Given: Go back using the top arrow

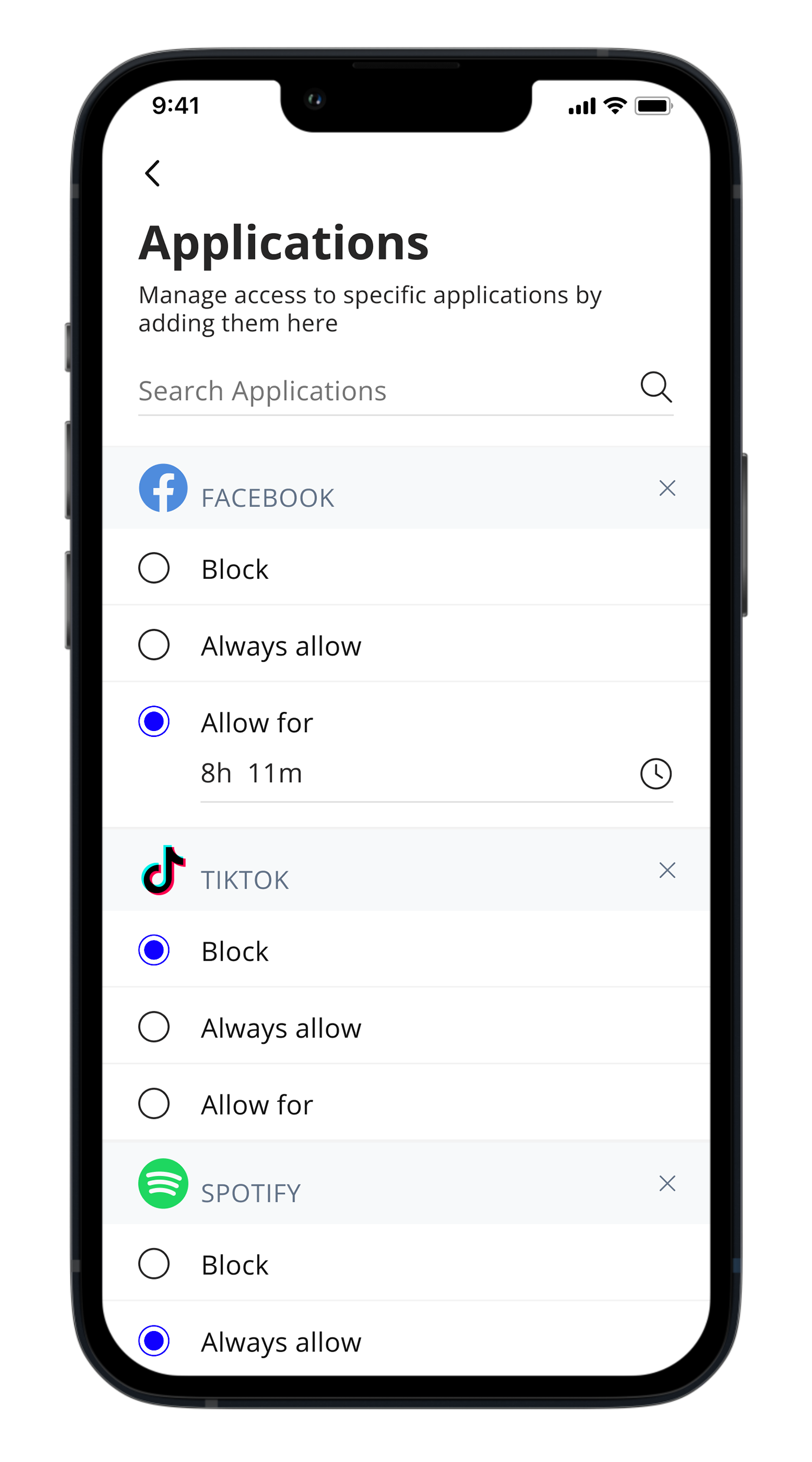Looking at the screenshot, I should [152, 173].
